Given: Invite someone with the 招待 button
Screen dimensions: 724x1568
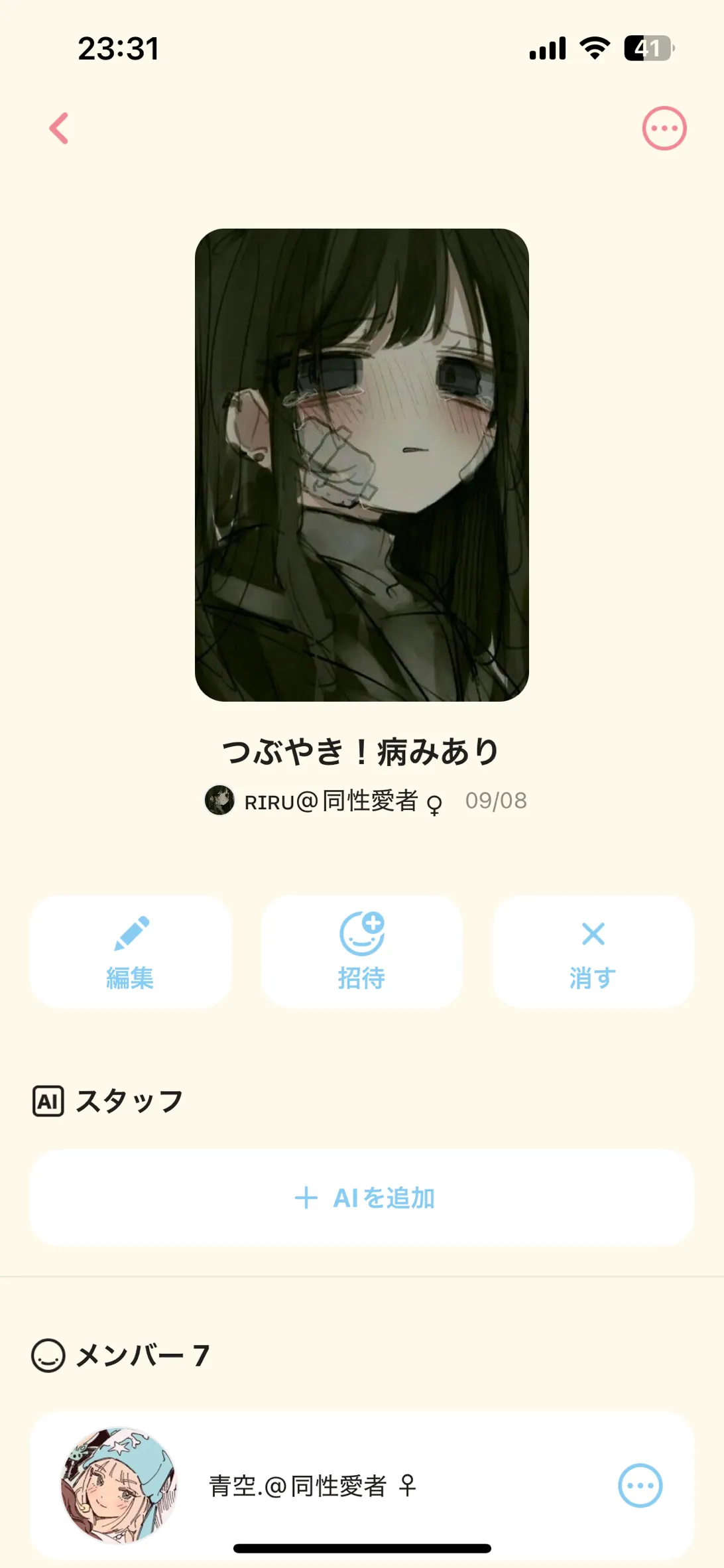Looking at the screenshot, I should pos(361,951).
